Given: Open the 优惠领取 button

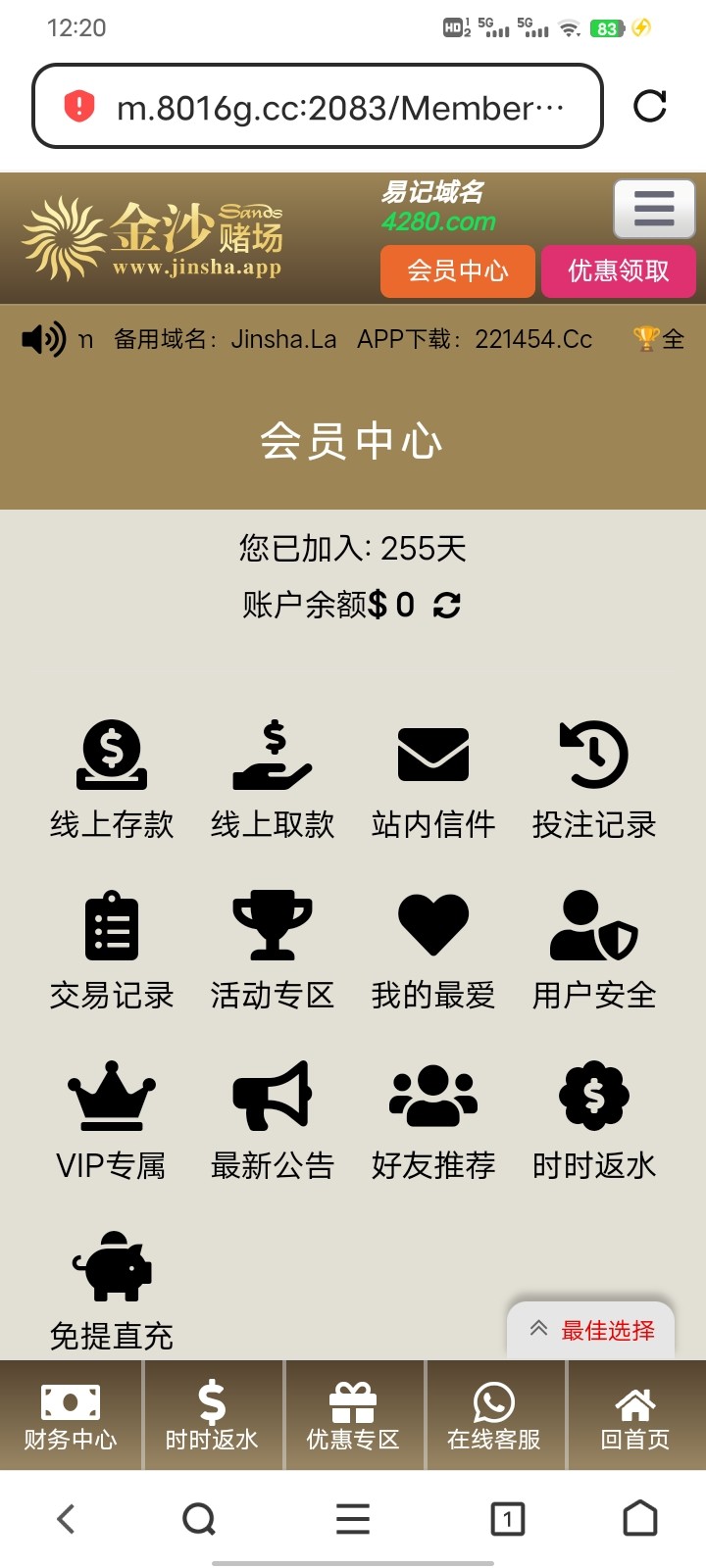Looking at the screenshot, I should [619, 270].
